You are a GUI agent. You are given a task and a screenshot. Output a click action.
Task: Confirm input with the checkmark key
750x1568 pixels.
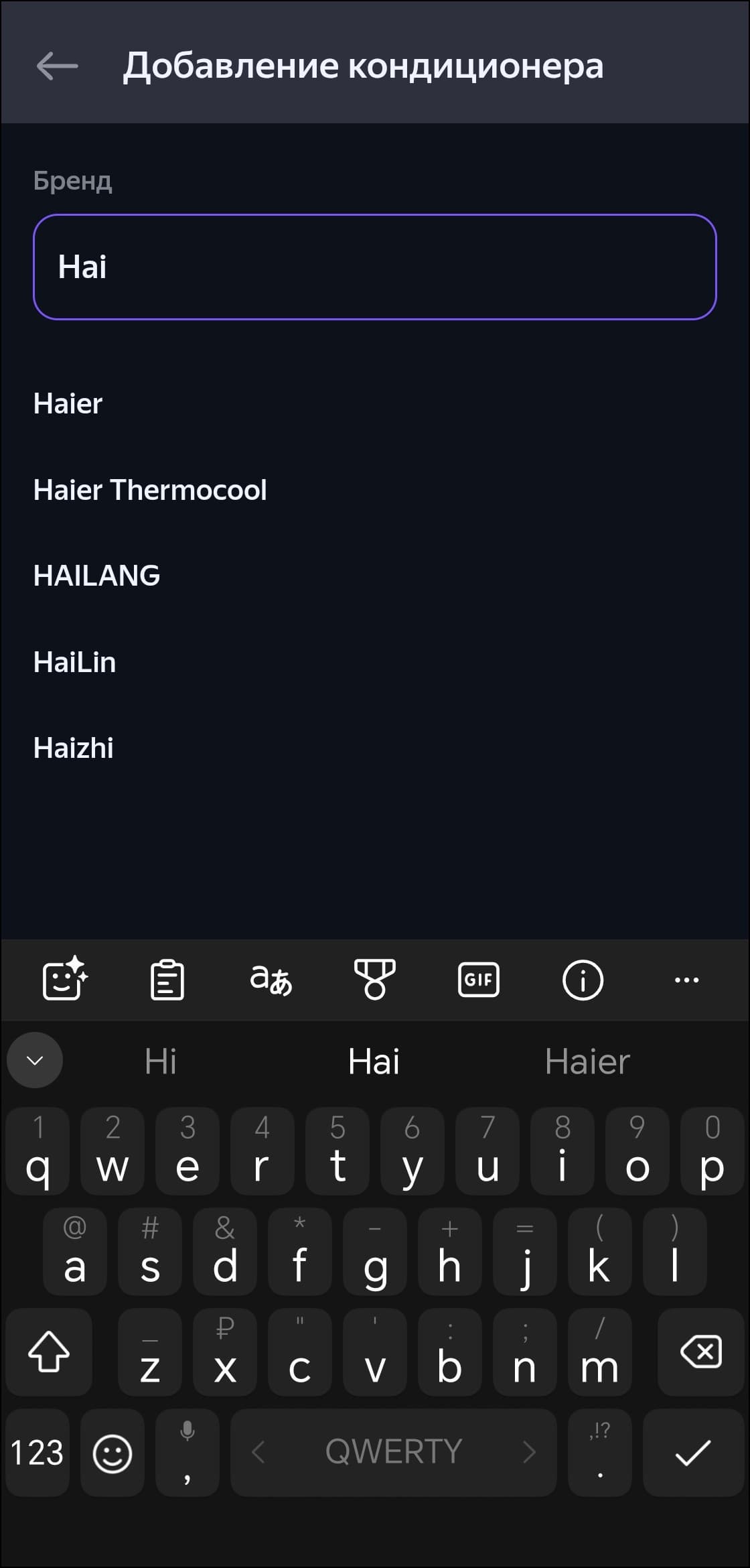click(693, 1453)
